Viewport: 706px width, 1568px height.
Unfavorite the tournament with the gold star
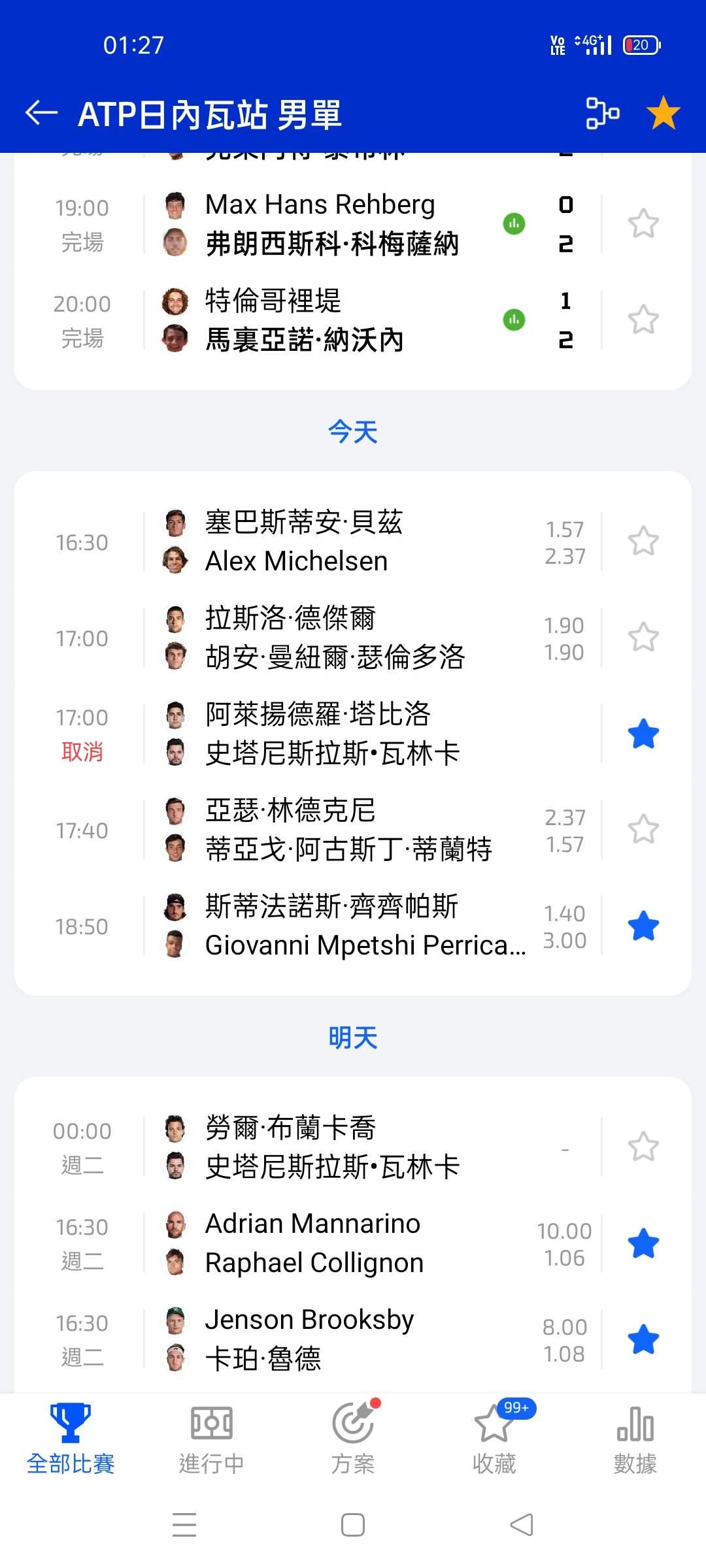pyautogui.click(x=664, y=113)
